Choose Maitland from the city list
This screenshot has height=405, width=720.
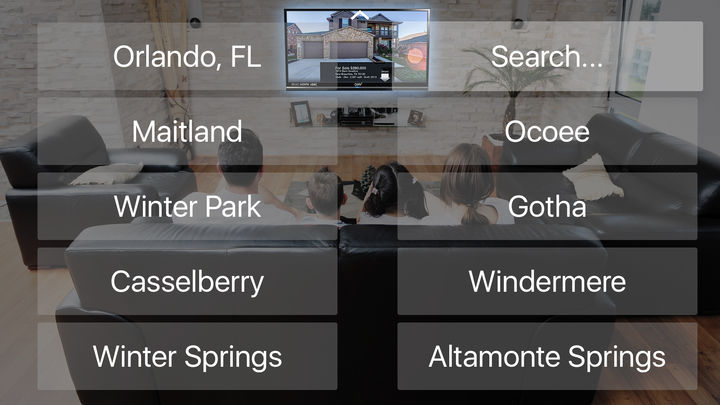pyautogui.click(x=187, y=131)
